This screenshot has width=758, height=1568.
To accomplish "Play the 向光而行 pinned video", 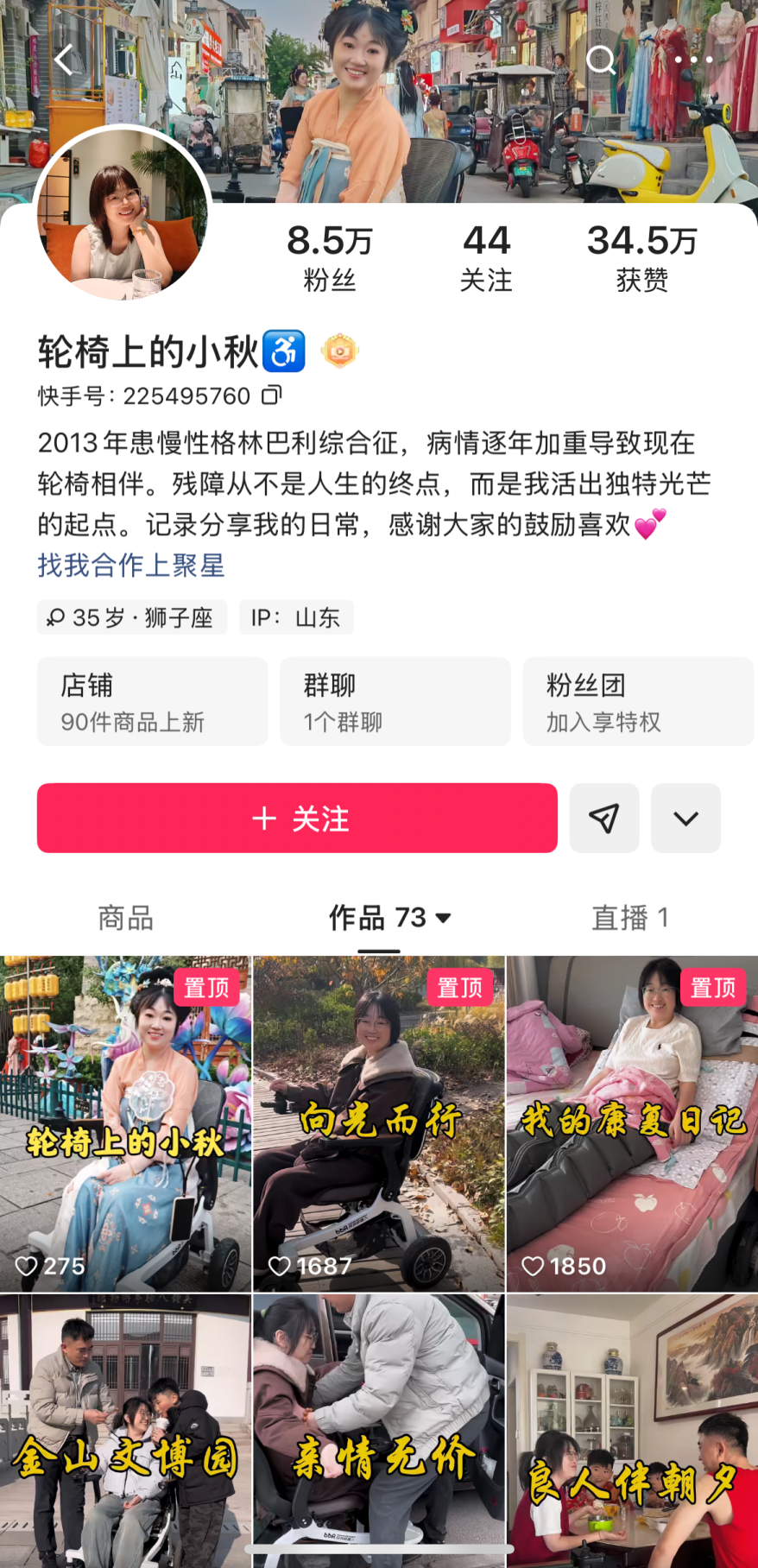I will coord(378,1122).
